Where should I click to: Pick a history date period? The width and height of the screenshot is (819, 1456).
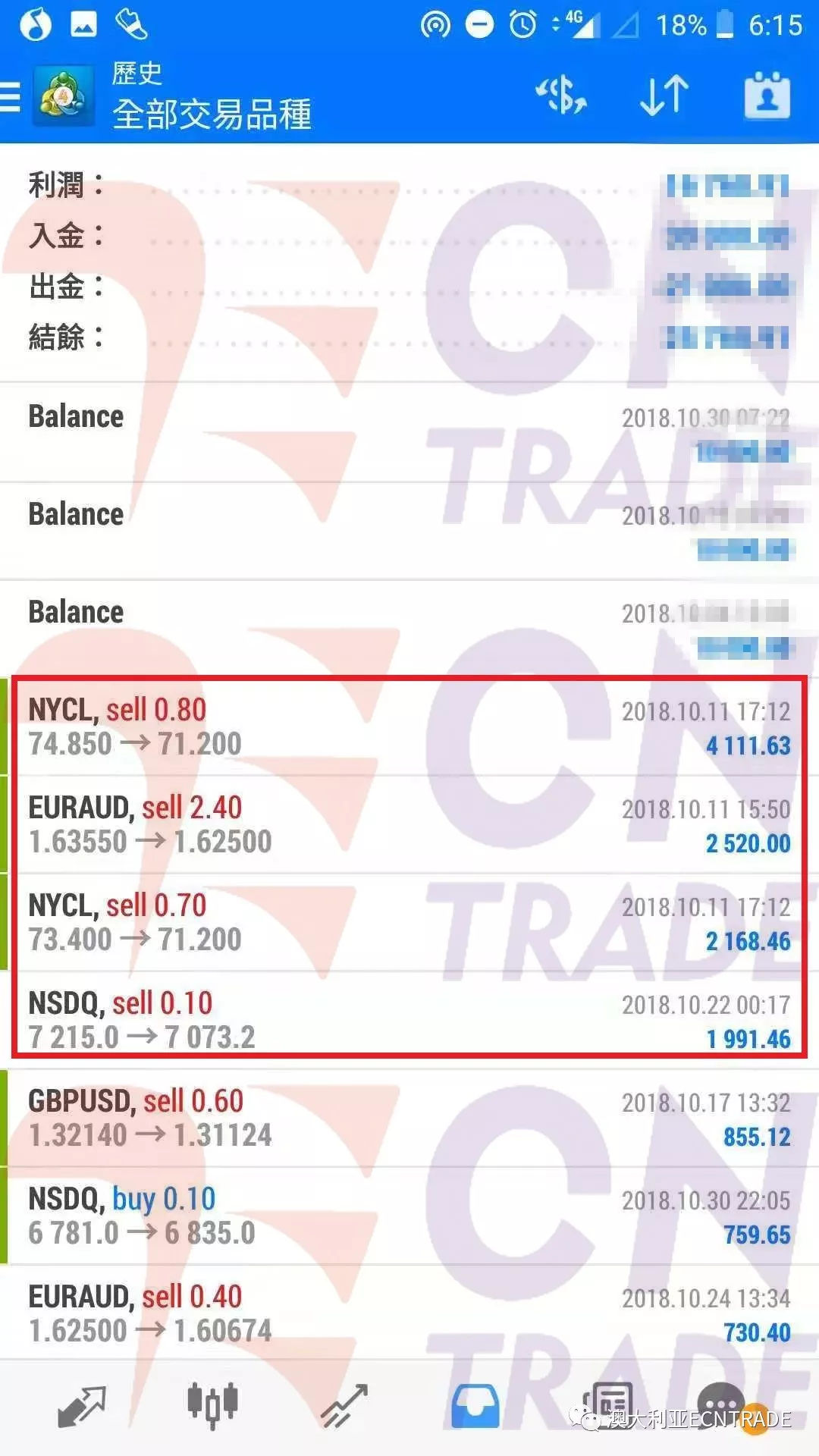(x=767, y=96)
